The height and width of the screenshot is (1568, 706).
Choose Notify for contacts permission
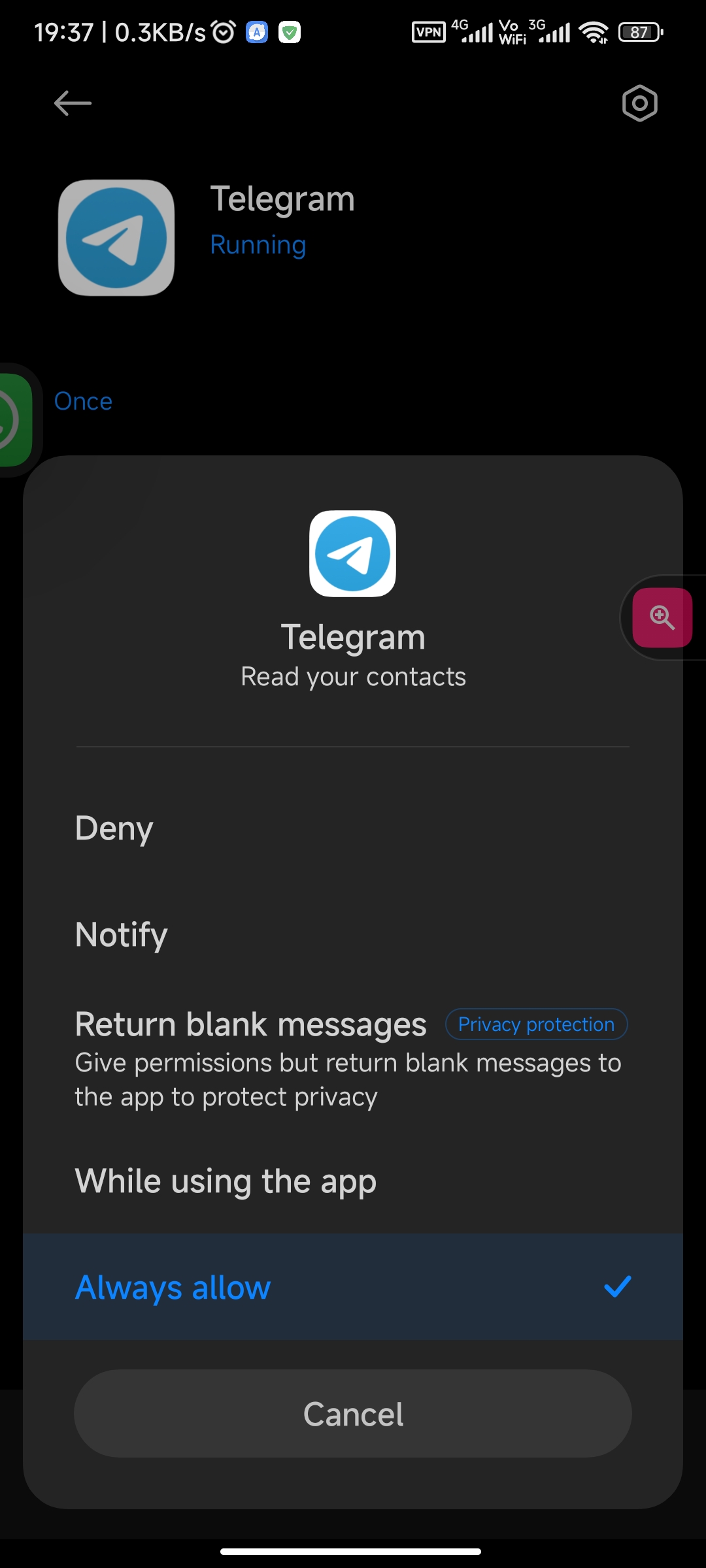pyautogui.click(x=353, y=934)
